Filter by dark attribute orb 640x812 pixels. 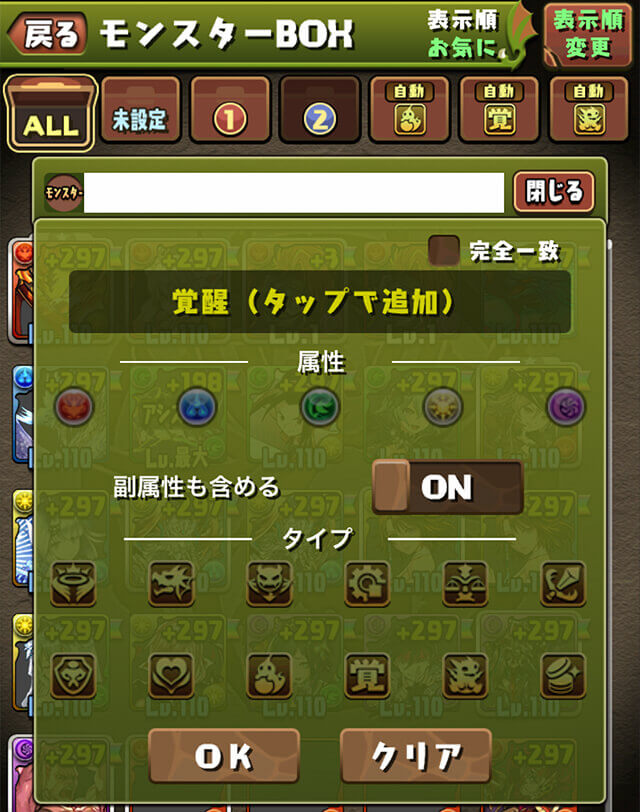click(566, 407)
